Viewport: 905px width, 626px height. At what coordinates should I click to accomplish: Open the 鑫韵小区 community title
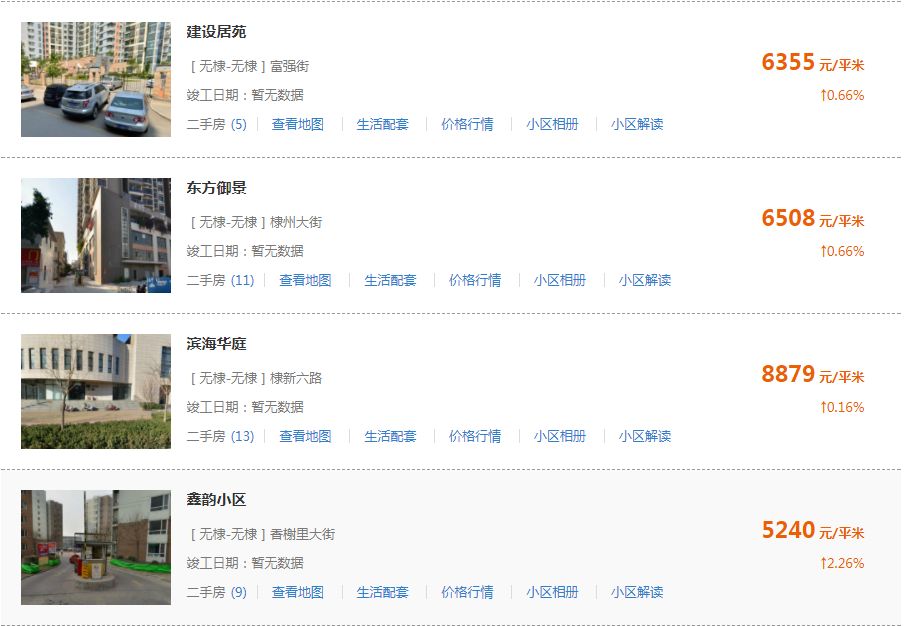point(216,499)
